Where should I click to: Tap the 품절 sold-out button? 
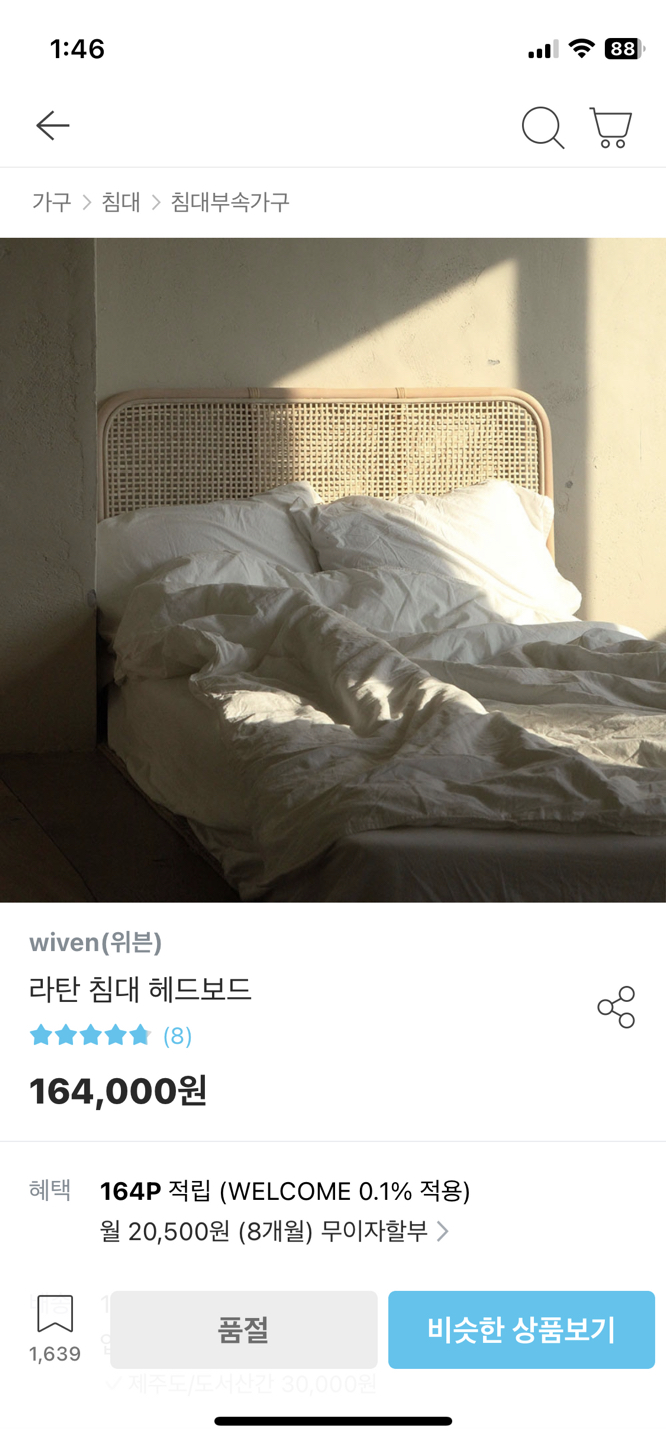pyautogui.click(x=244, y=1330)
